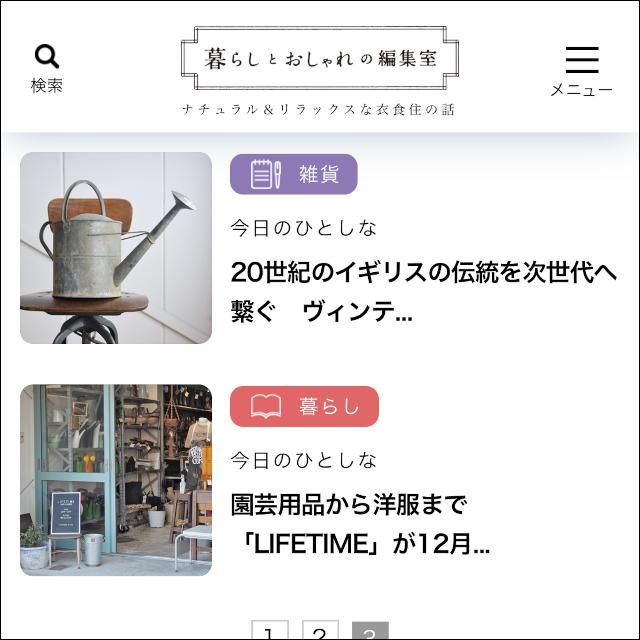Go to pagination page 1
The width and height of the screenshot is (640, 640).
click(269, 631)
